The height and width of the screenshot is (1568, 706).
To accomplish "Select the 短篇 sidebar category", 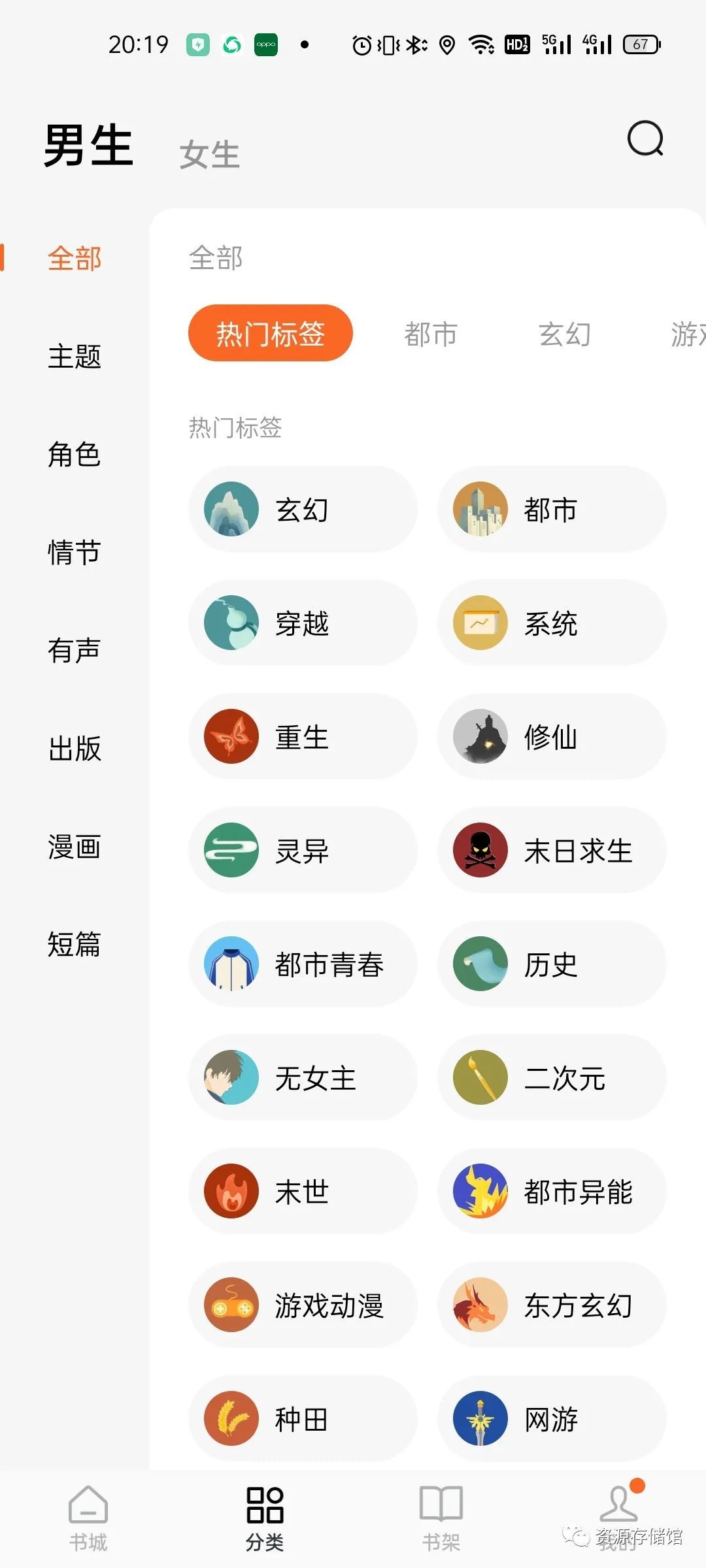I will [x=74, y=945].
